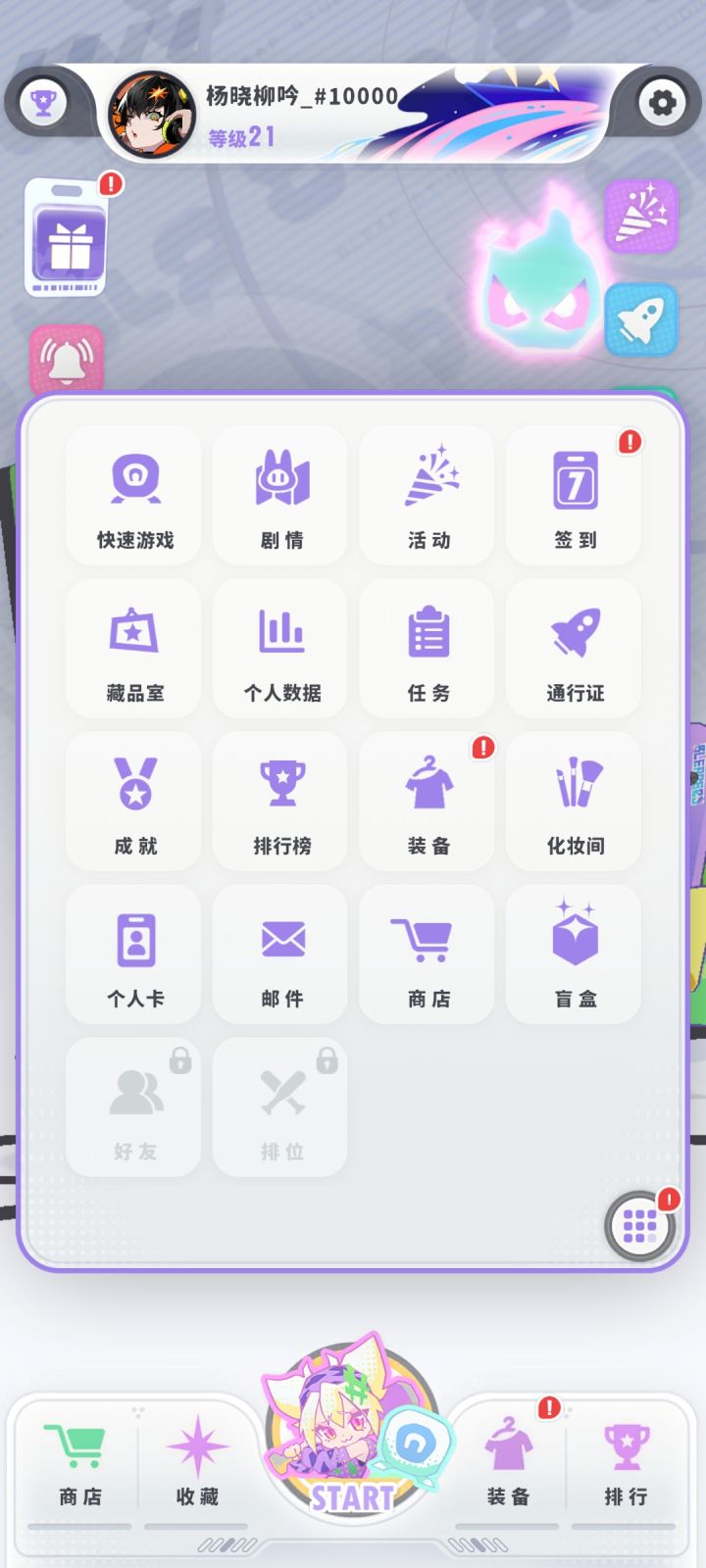Open the 成就 achievements medal icon
Image resolution: width=706 pixels, height=1568 pixels.
tap(132, 801)
